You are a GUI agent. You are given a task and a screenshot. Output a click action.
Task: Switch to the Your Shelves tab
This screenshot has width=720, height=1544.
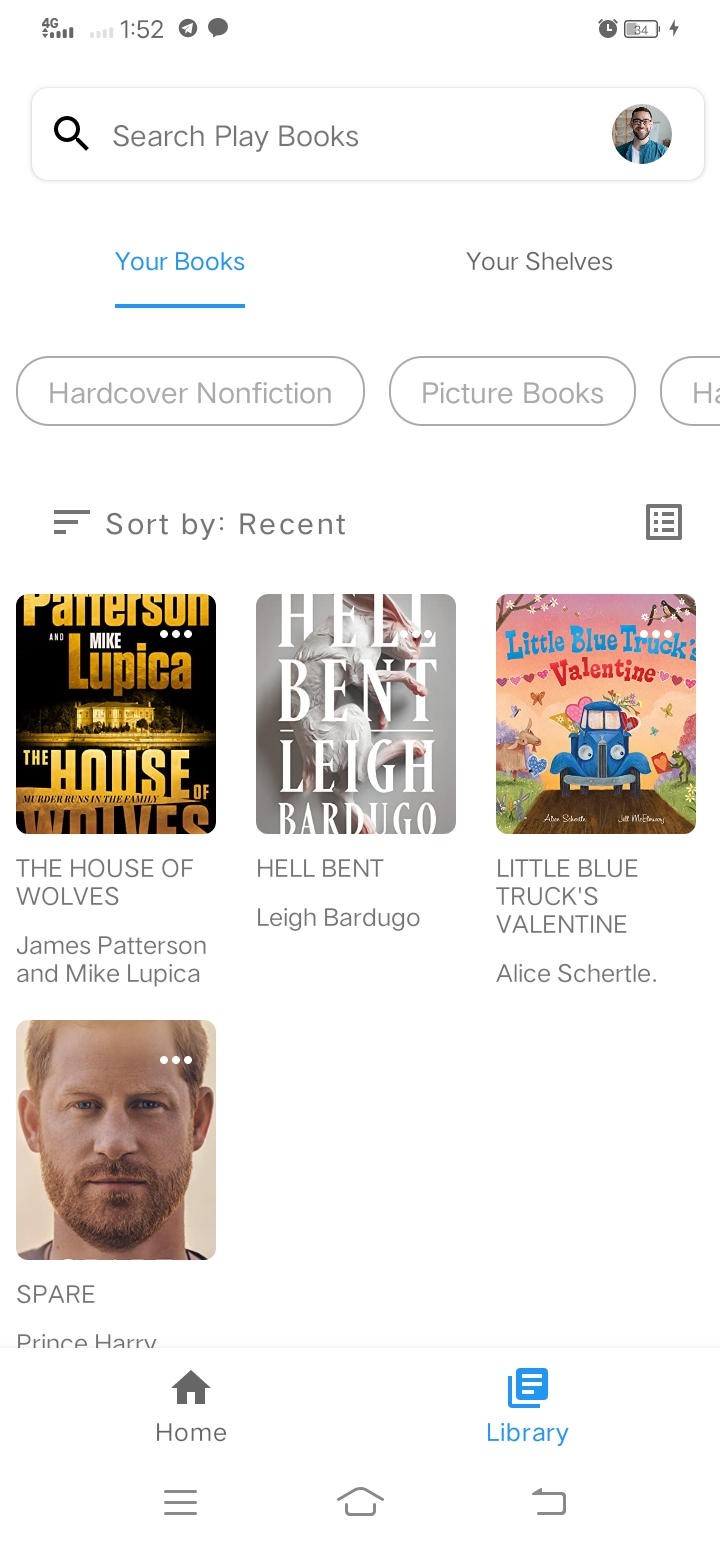pos(539,262)
